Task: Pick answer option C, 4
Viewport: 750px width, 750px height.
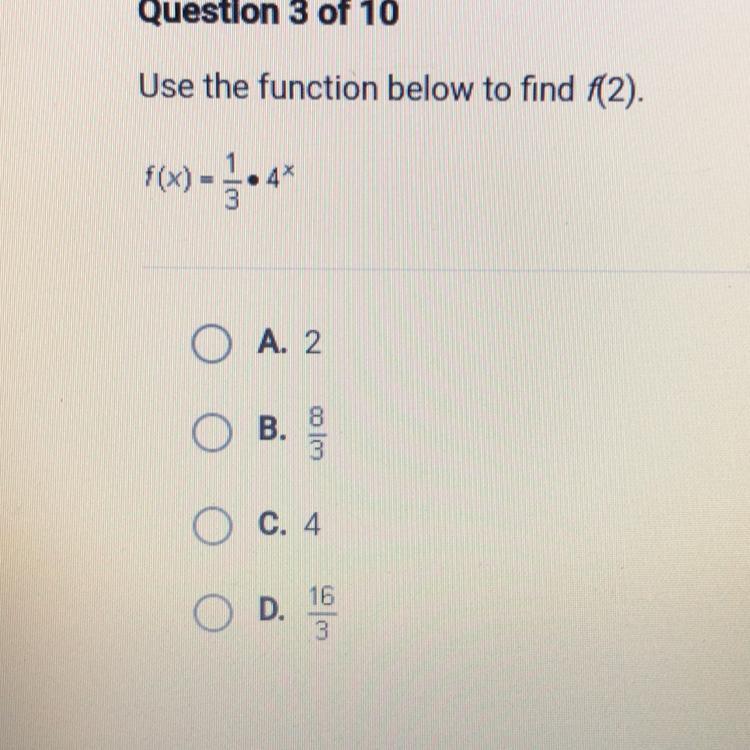Action: (x=209, y=525)
